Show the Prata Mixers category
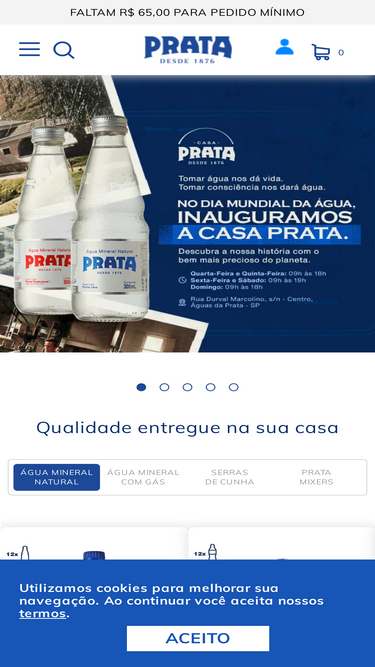 pos(316,477)
